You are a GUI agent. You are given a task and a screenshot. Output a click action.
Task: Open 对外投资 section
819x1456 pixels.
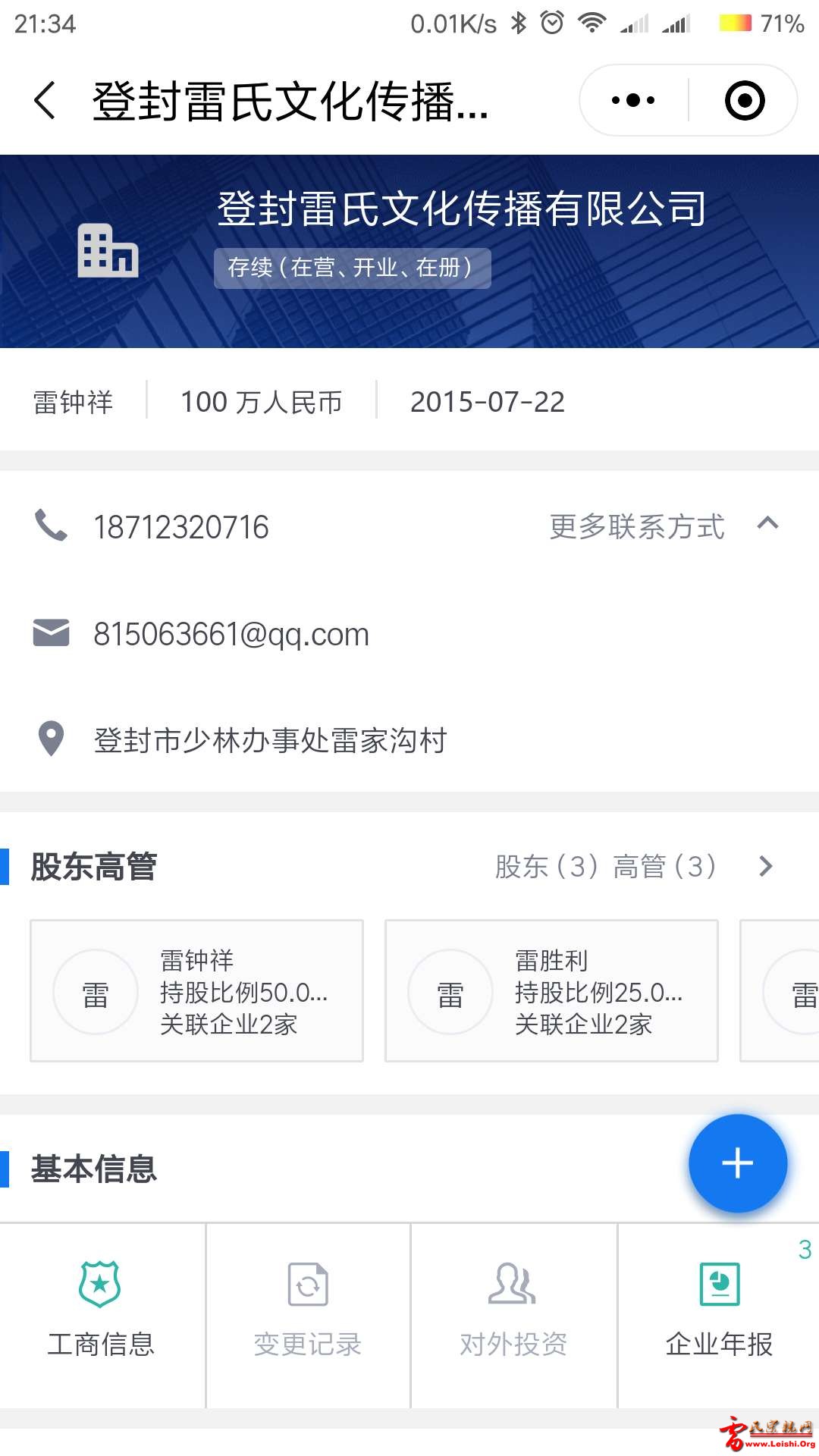pos(514,1315)
